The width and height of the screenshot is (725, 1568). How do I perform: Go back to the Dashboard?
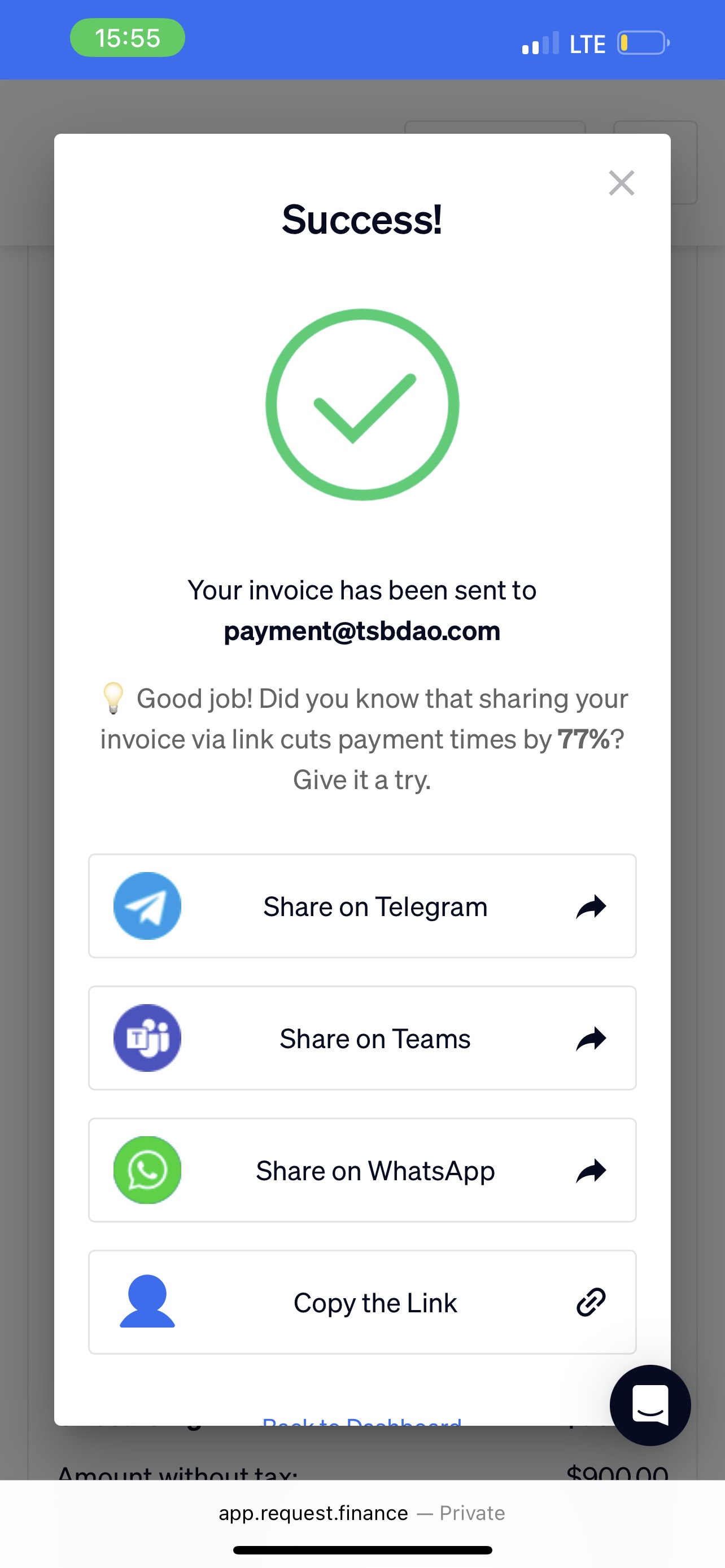(362, 1421)
